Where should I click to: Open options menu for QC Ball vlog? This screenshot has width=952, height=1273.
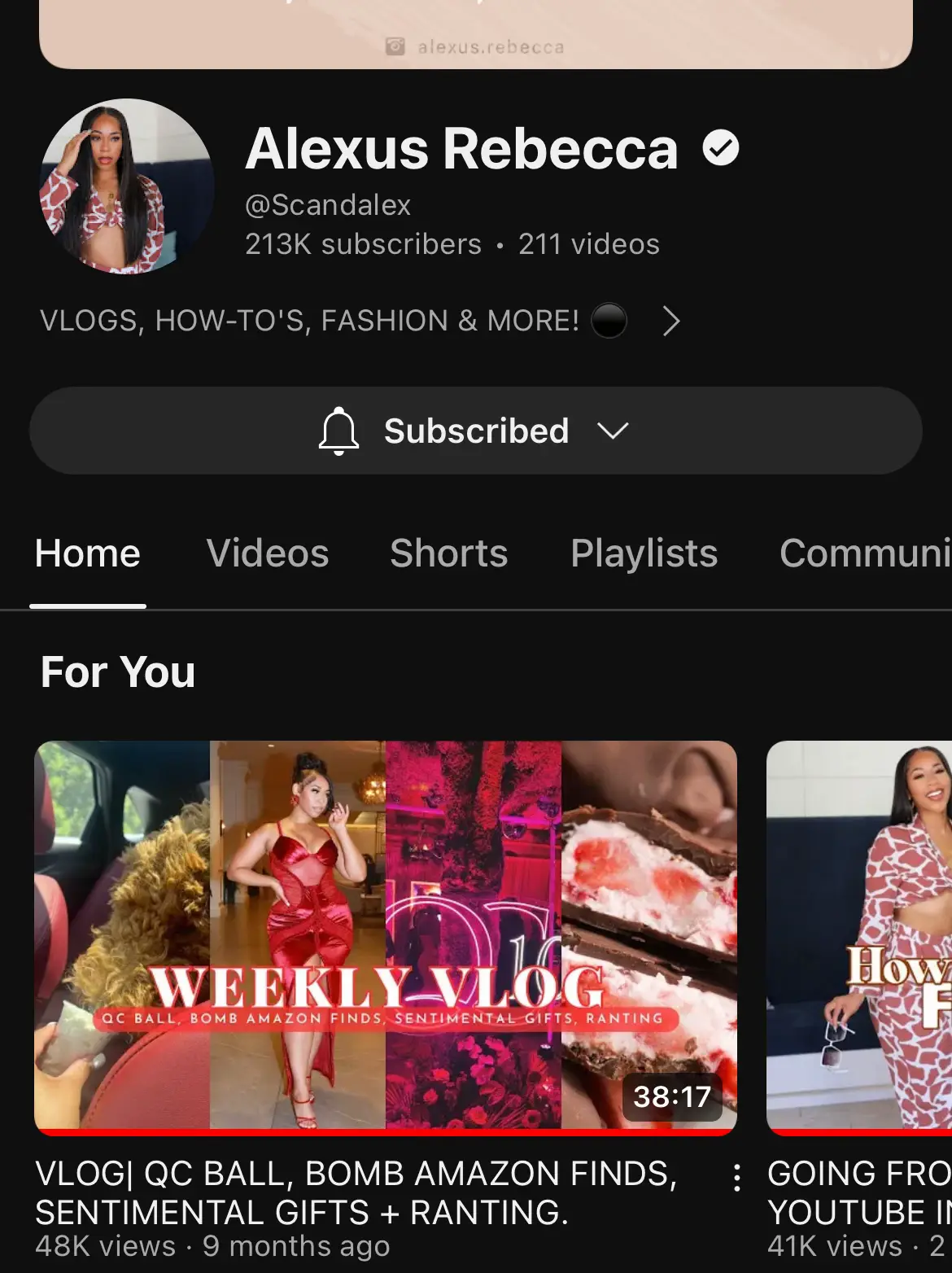pos(736,1178)
